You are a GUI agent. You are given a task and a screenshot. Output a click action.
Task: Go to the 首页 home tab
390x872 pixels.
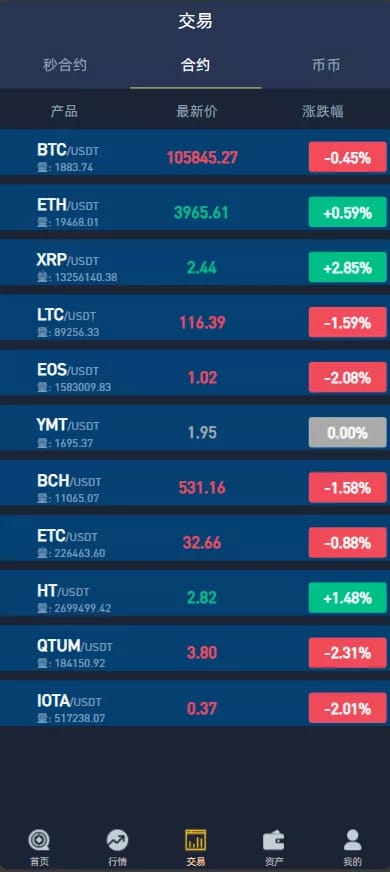click(39, 848)
